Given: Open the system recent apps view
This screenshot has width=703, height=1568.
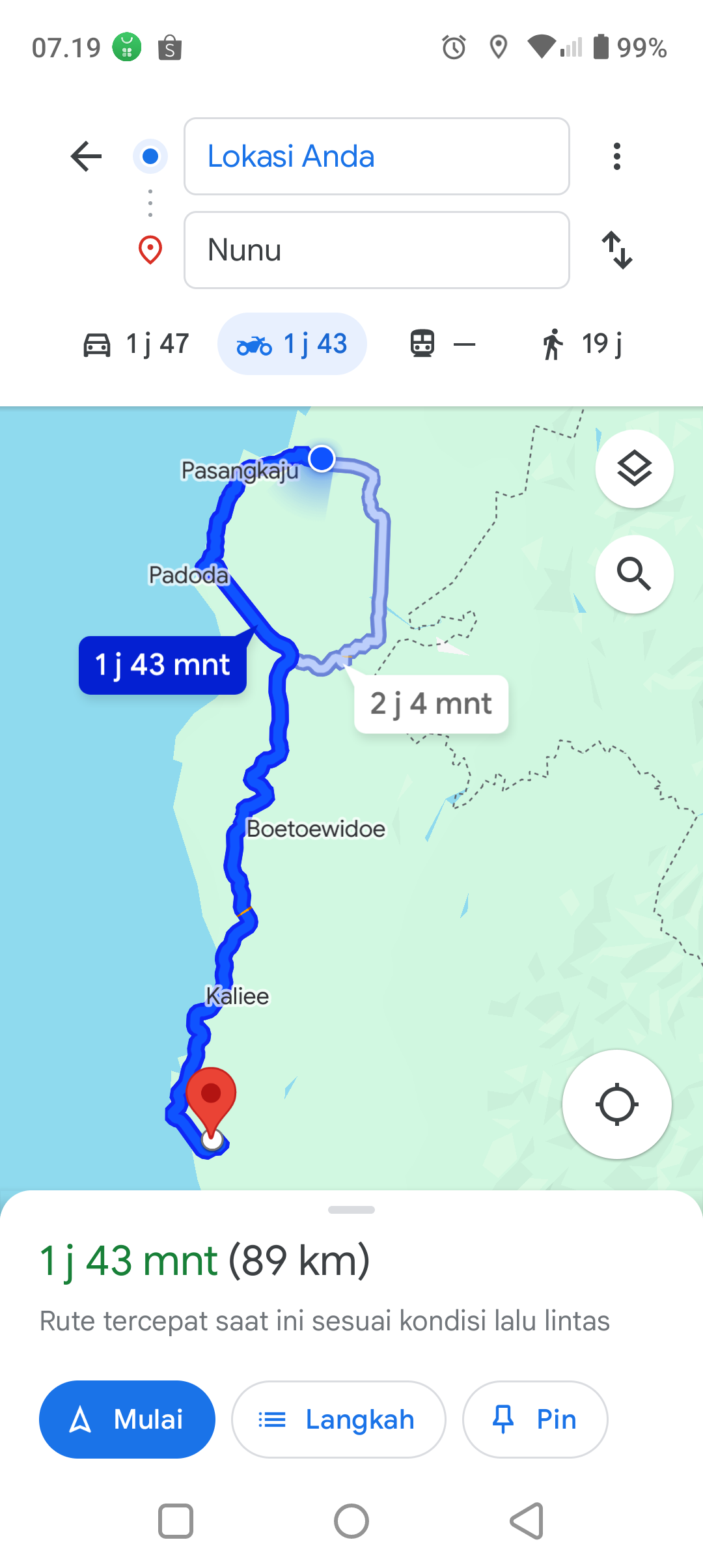Looking at the screenshot, I should (176, 1521).
